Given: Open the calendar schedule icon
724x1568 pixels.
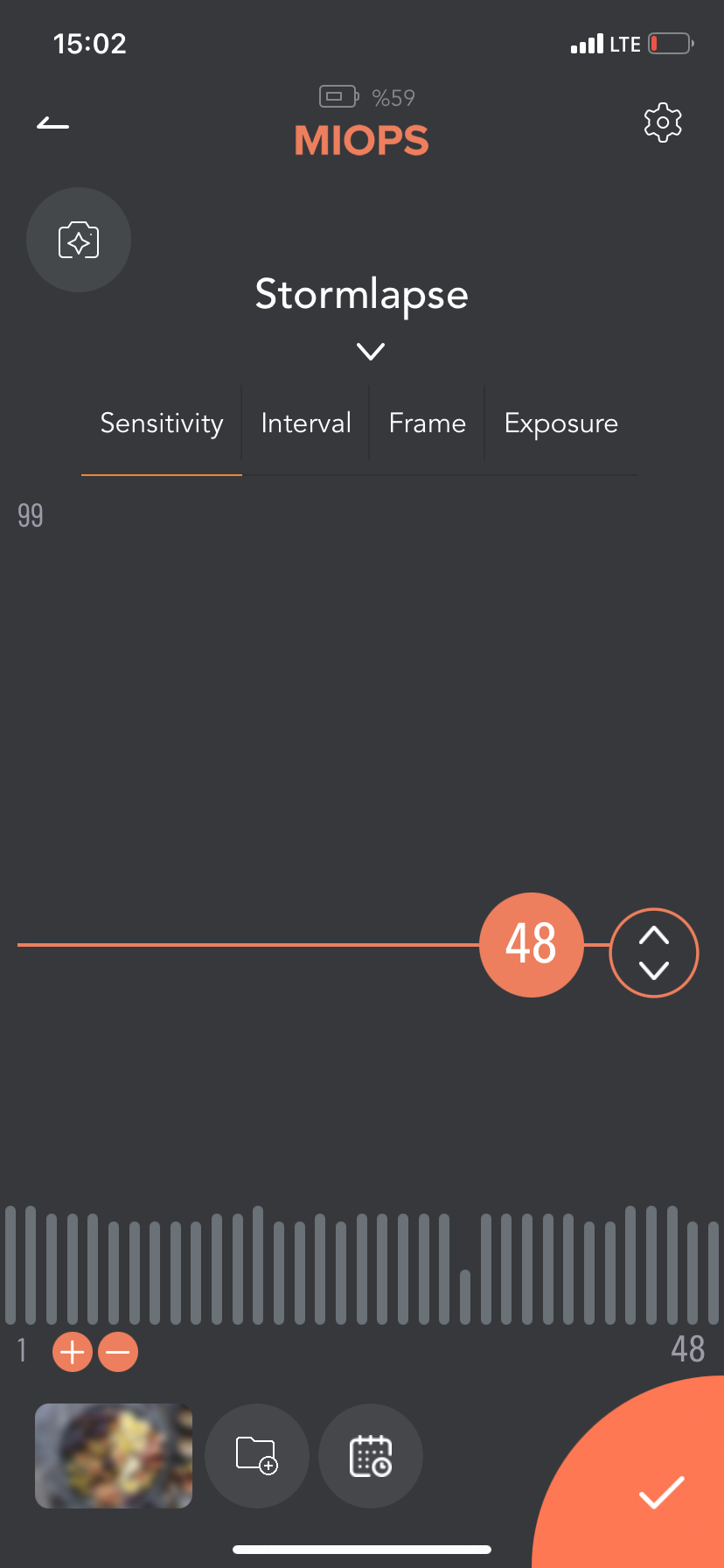Looking at the screenshot, I should coord(371,1456).
